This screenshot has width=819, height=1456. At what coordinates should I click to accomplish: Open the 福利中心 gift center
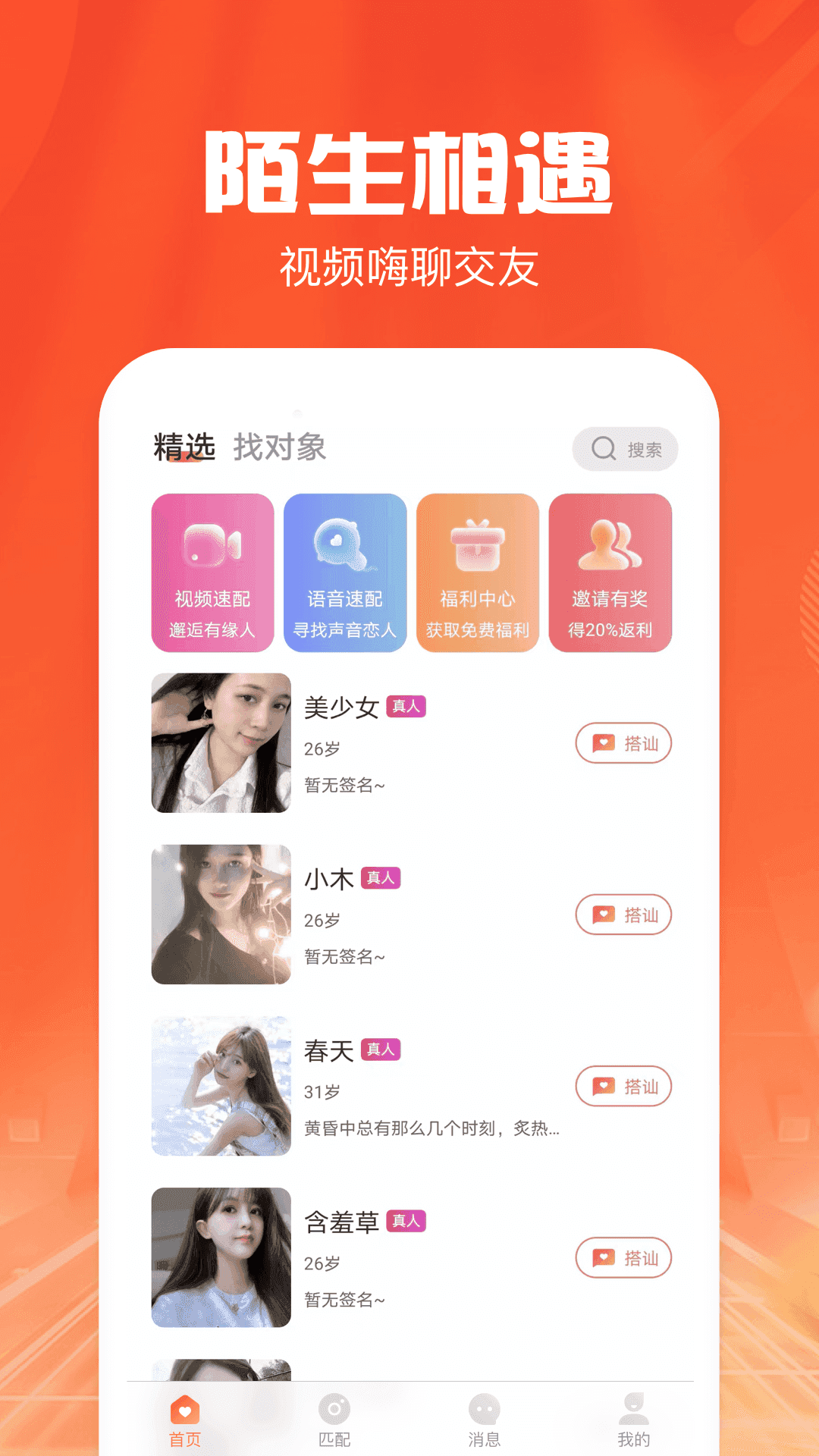coord(479,574)
